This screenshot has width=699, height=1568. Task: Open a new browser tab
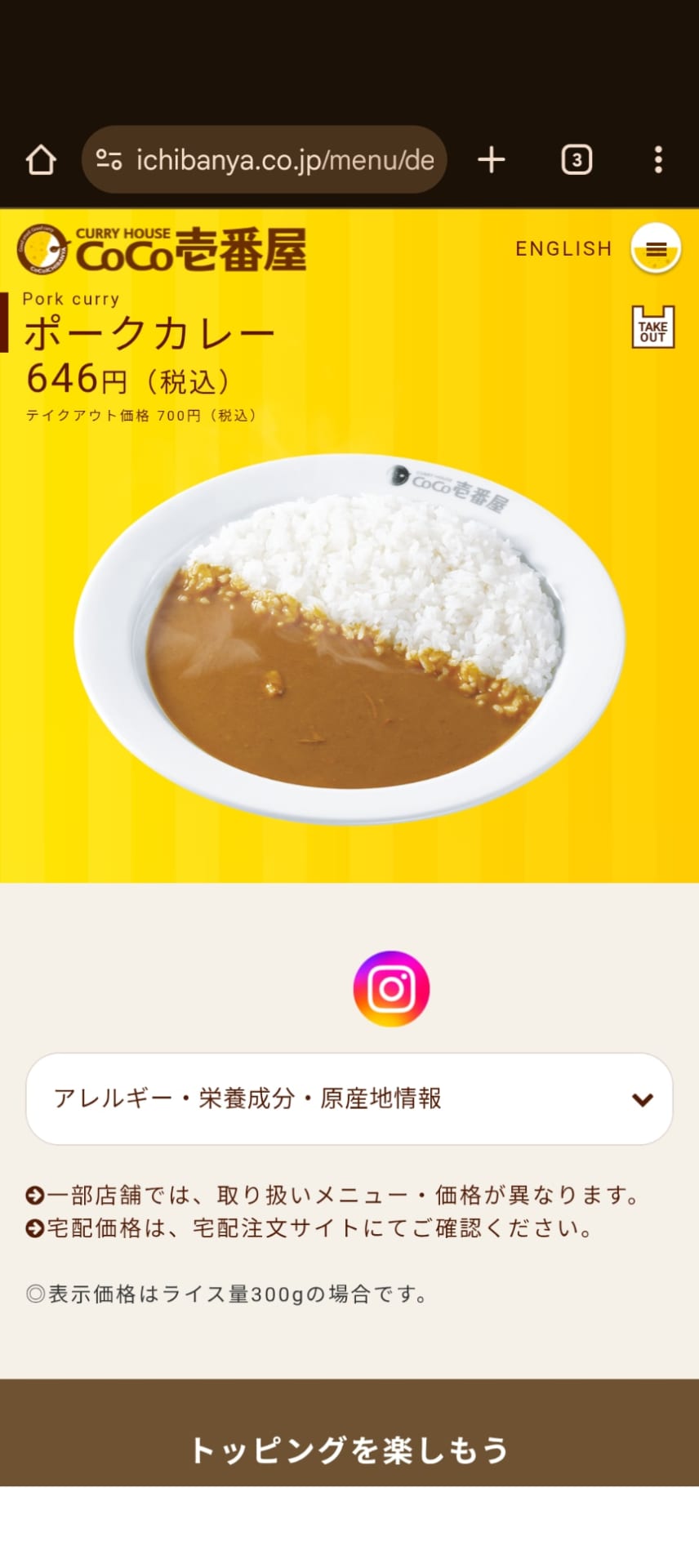point(491,160)
